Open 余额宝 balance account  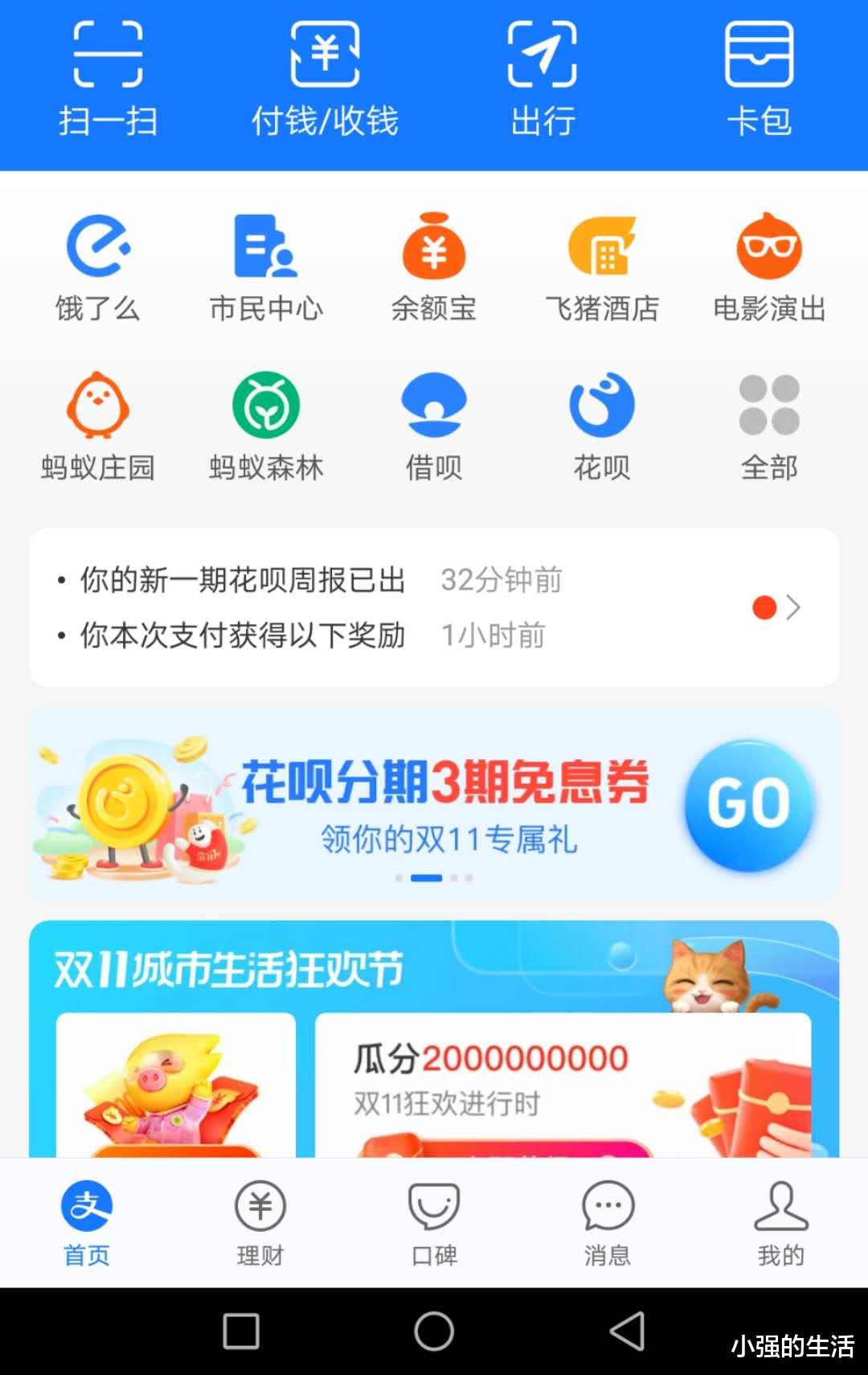tap(434, 265)
